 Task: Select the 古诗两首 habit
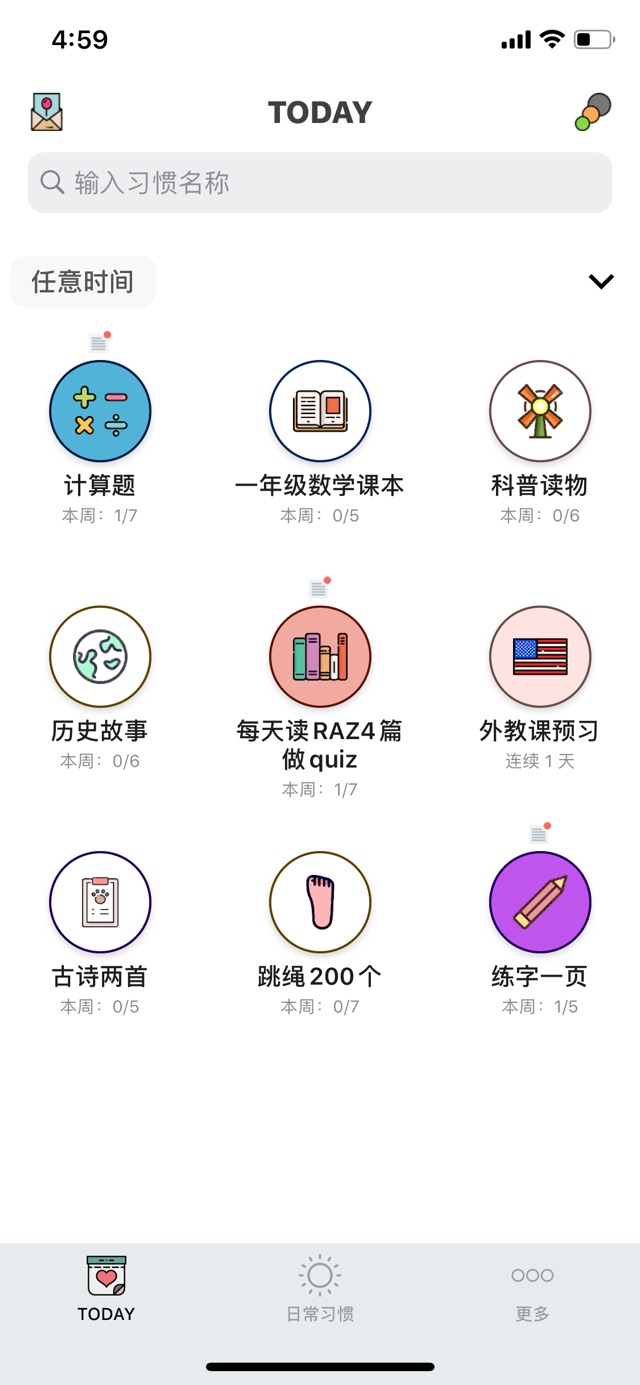click(100, 902)
